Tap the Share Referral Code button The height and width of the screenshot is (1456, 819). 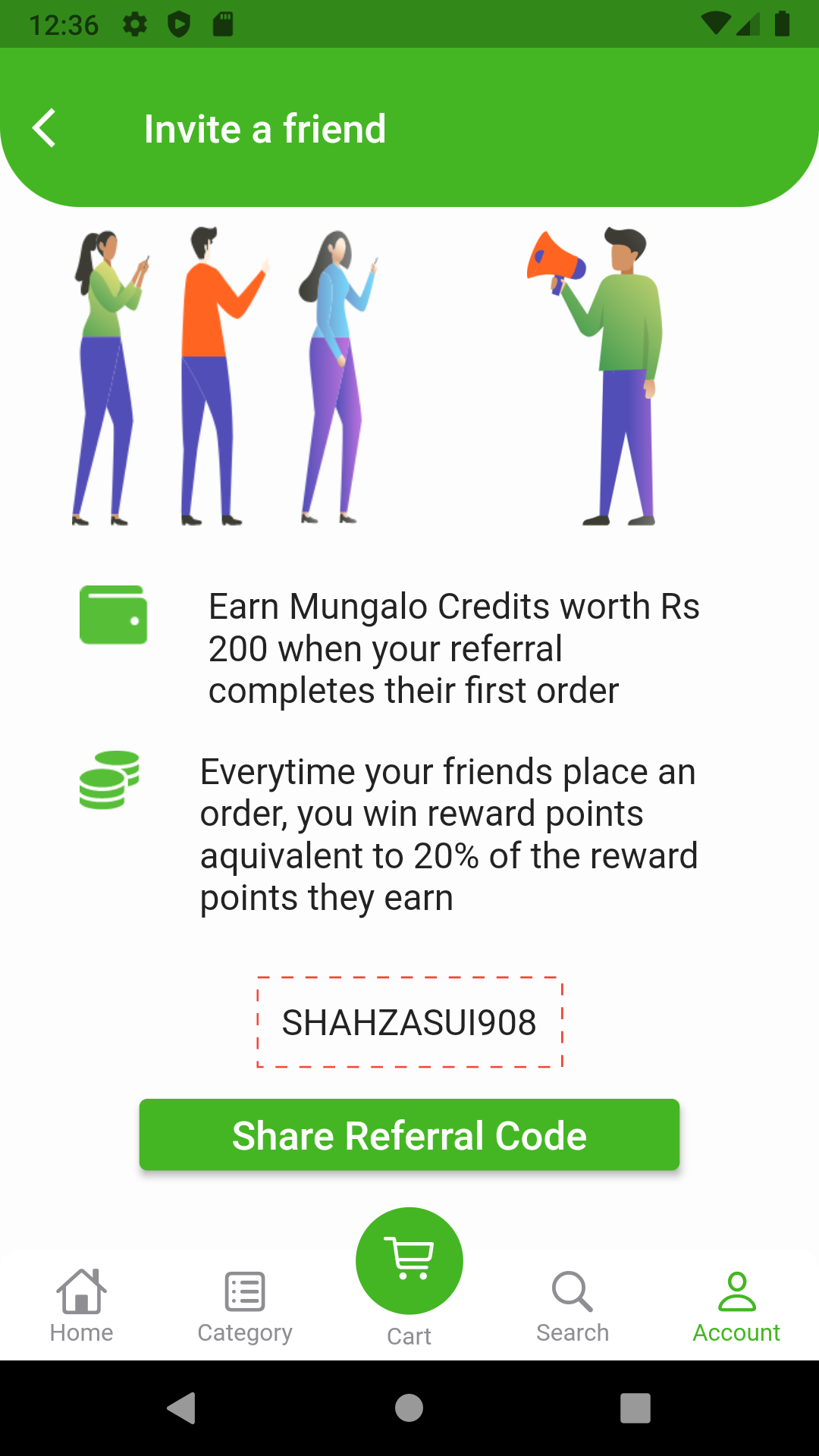pyautogui.click(x=409, y=1134)
